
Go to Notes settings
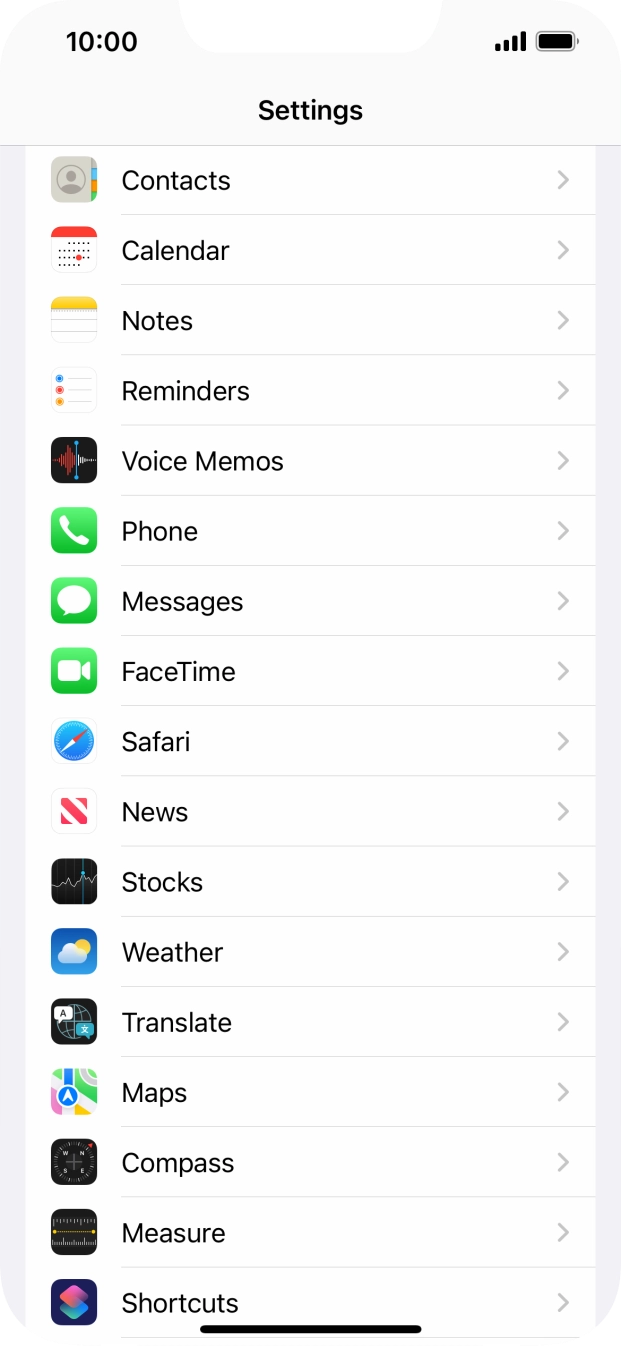[x=310, y=320]
